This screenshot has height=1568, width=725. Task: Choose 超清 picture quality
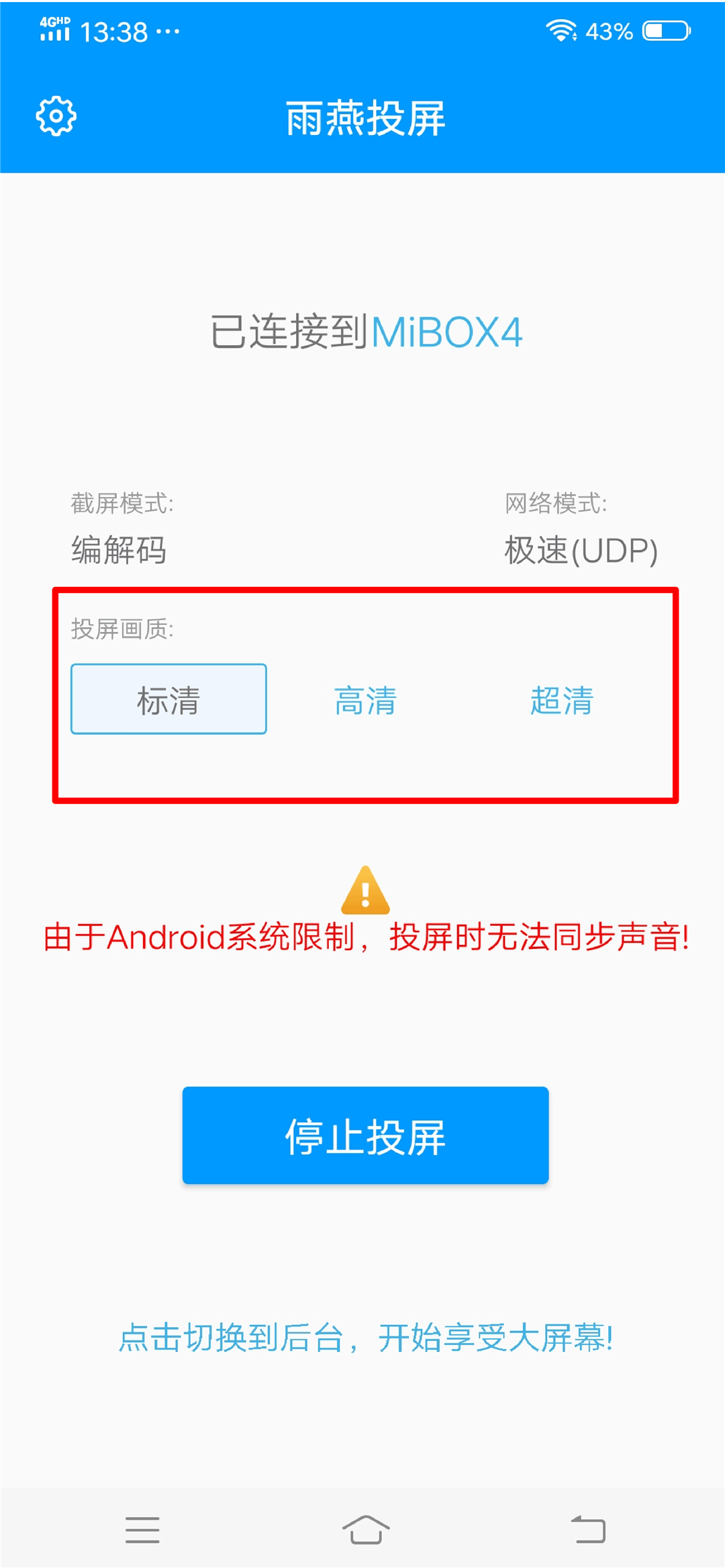[562, 700]
